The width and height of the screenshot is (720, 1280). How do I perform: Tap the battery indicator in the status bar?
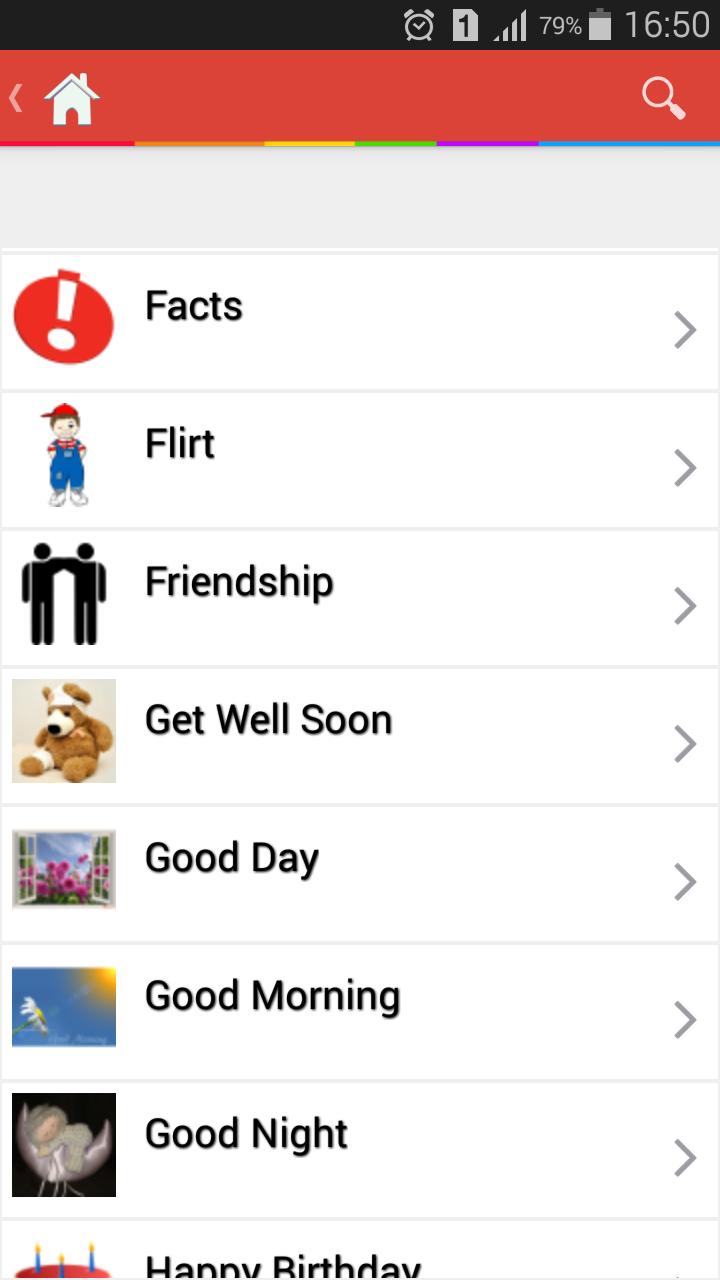pos(600,25)
